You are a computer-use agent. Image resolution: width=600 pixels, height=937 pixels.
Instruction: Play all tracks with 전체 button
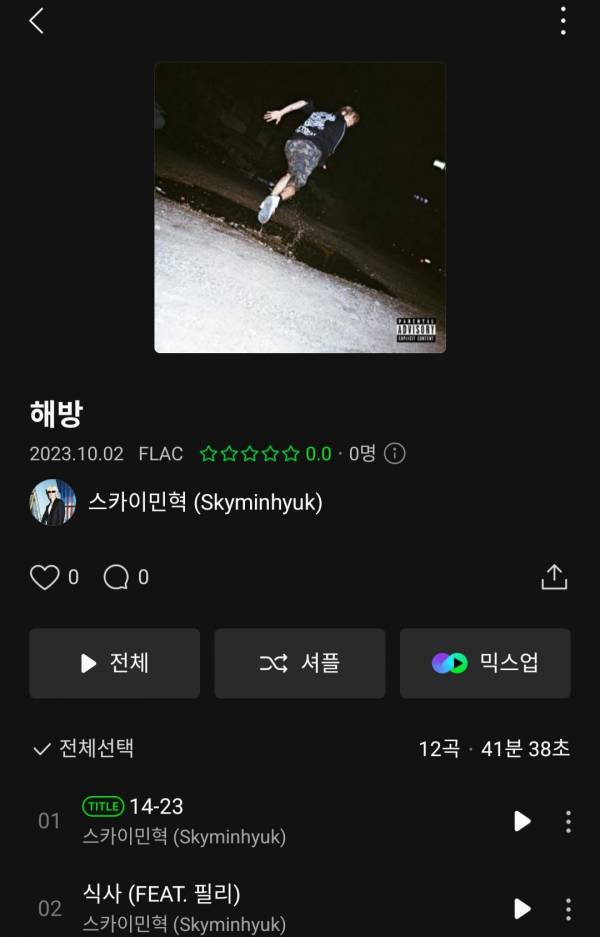tap(114, 663)
